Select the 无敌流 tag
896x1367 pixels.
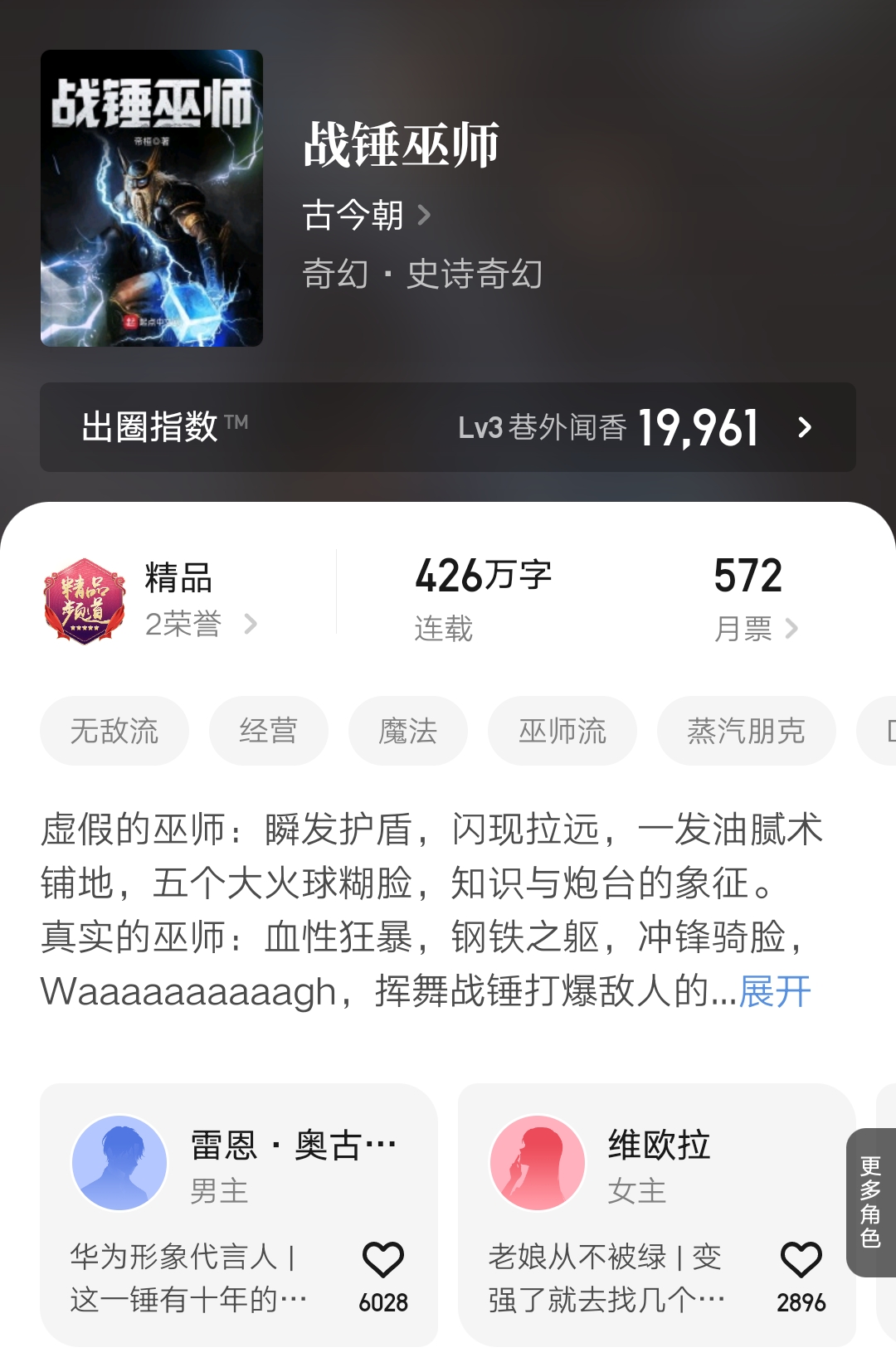(x=114, y=731)
